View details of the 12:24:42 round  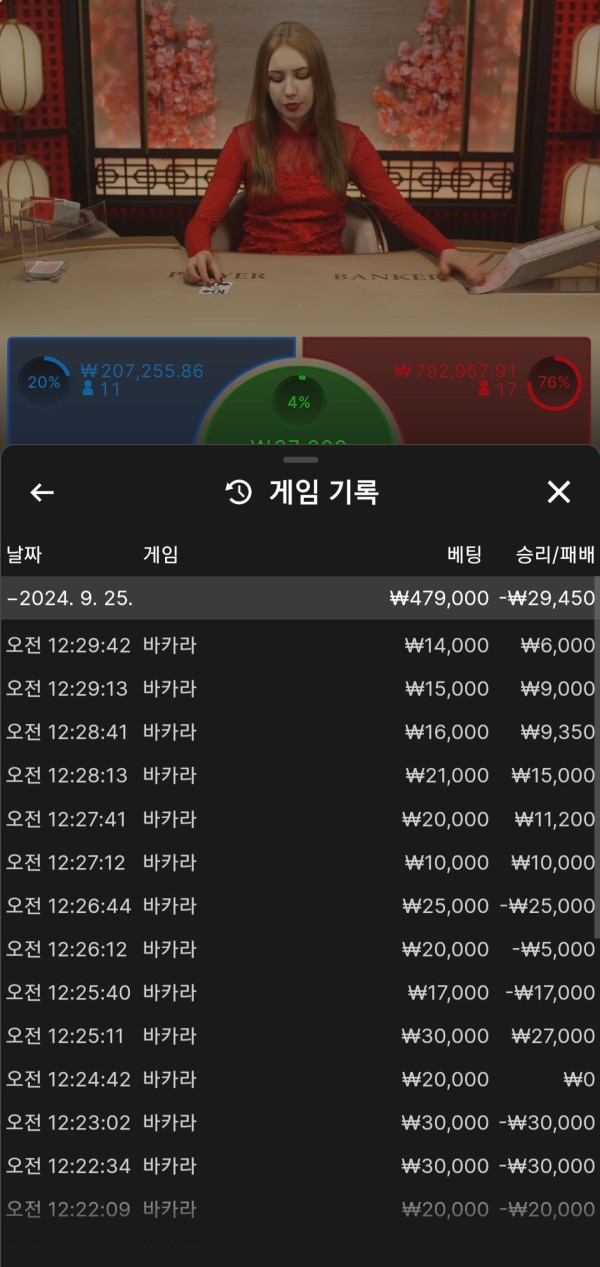coord(300,1079)
